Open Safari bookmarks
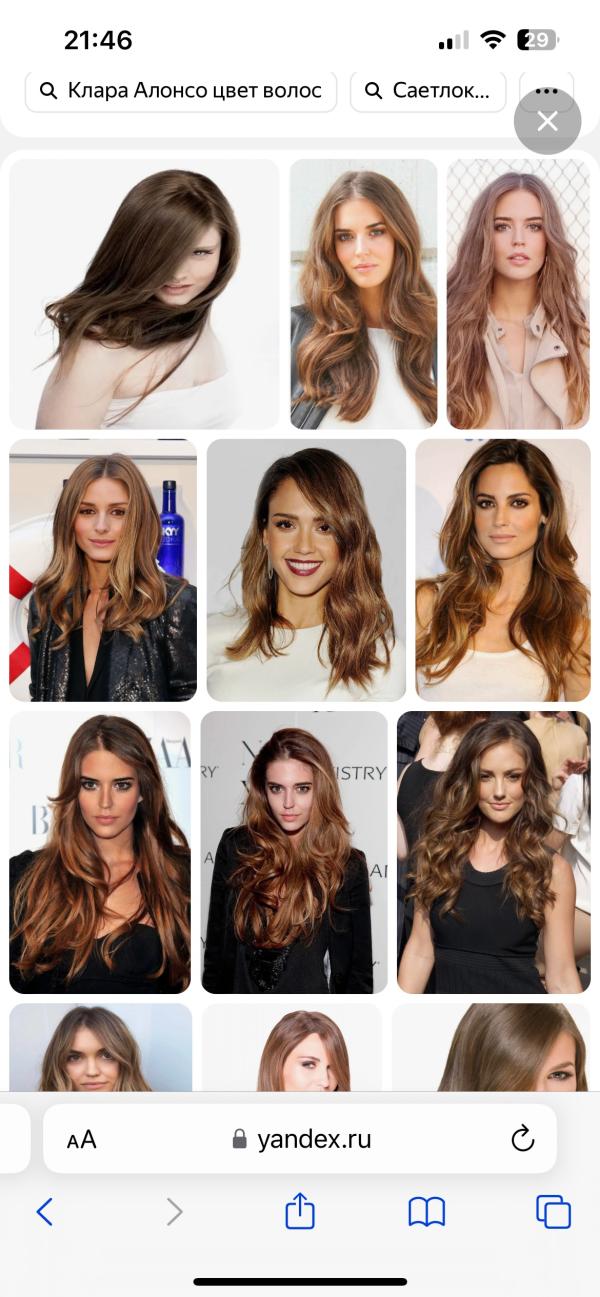Viewport: 600px width, 1297px height. point(427,1213)
